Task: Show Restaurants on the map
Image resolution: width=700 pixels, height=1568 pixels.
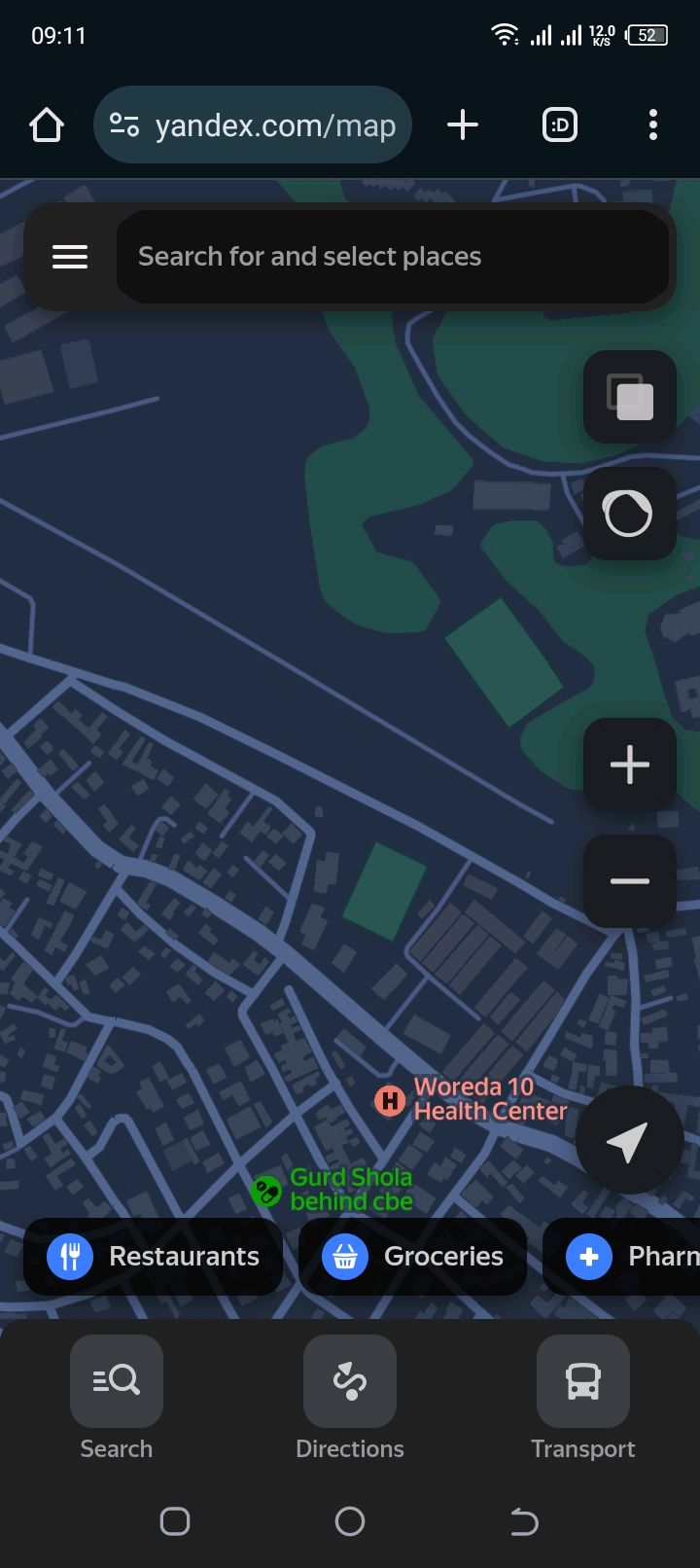Action: click(152, 1256)
